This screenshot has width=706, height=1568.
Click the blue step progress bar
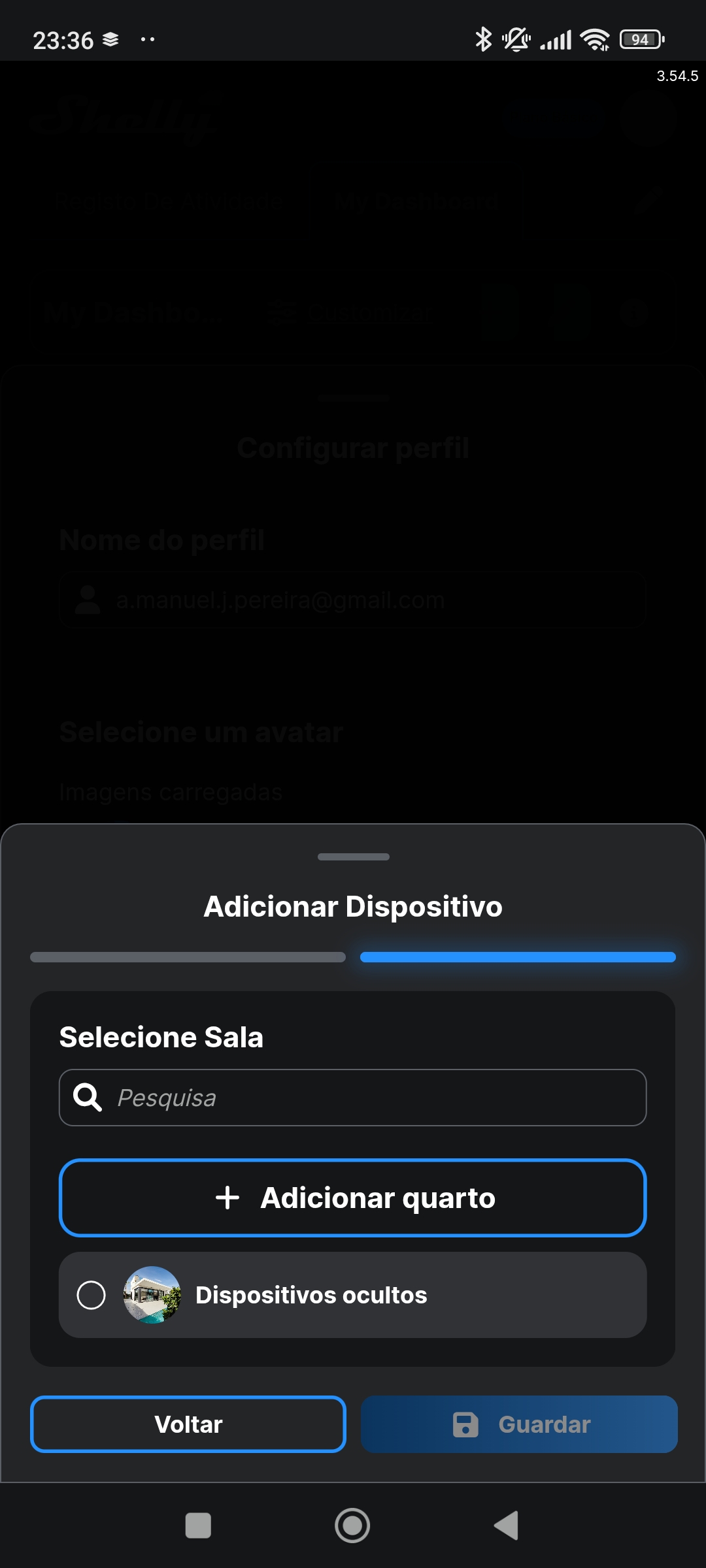click(x=517, y=956)
